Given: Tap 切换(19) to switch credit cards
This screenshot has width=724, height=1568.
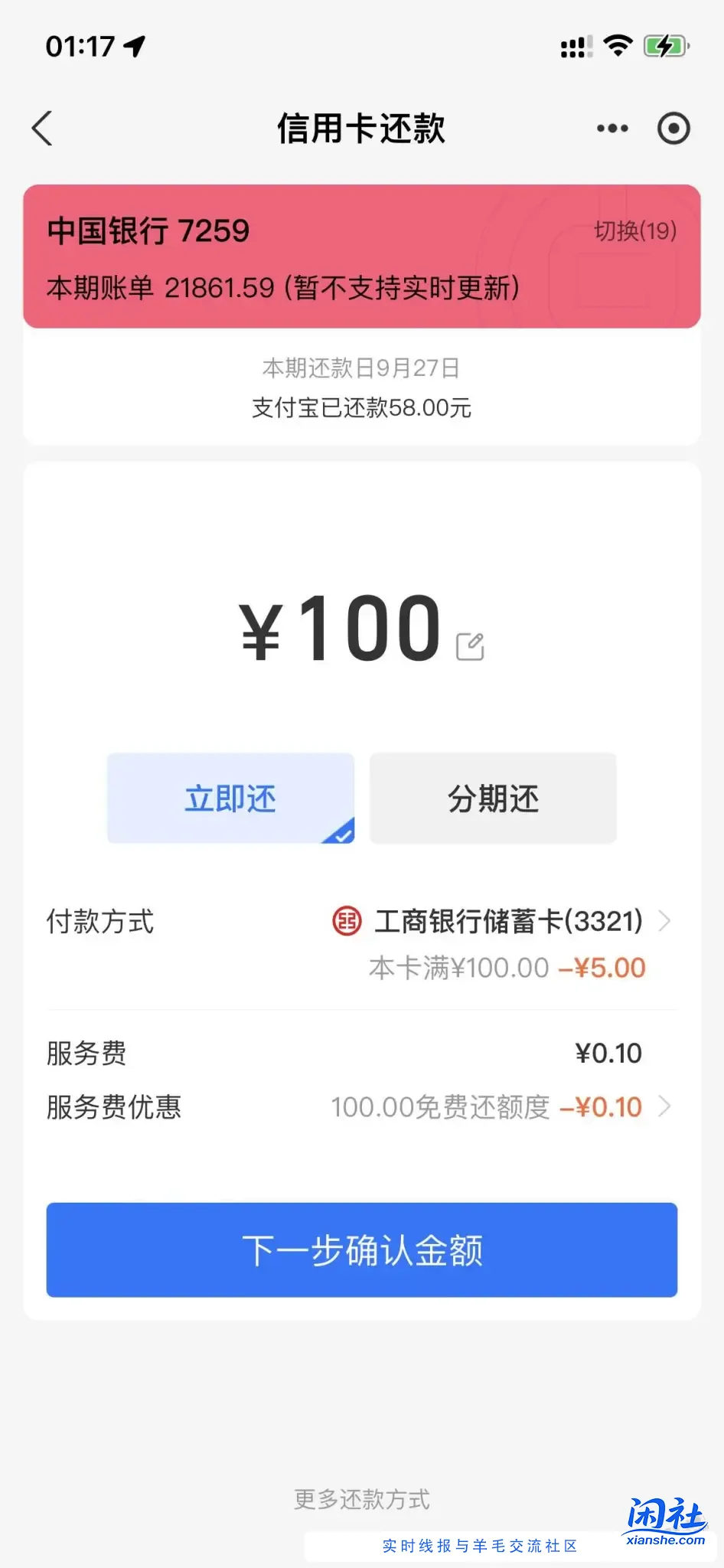Looking at the screenshot, I should [634, 230].
